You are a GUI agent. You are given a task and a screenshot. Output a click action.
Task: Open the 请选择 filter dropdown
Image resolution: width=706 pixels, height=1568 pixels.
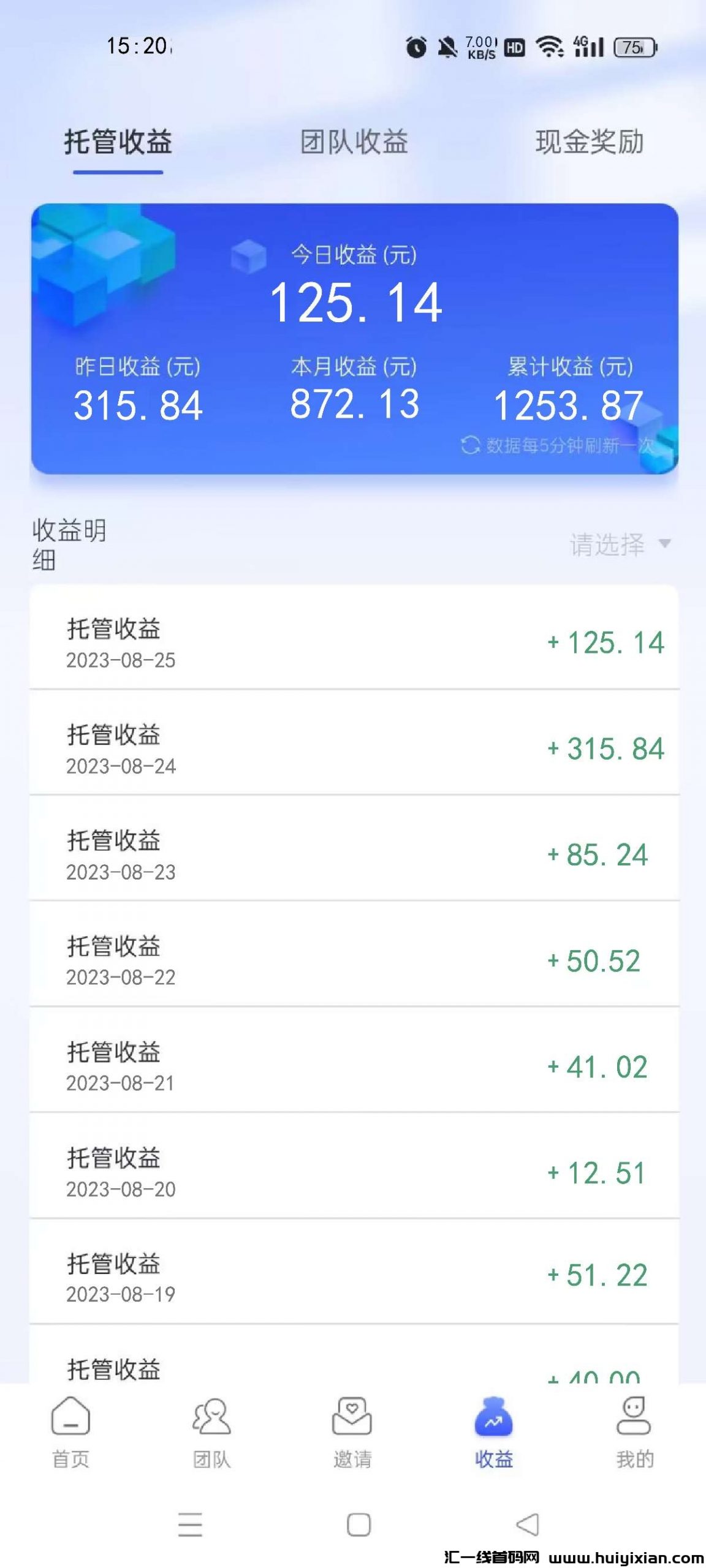pos(619,544)
